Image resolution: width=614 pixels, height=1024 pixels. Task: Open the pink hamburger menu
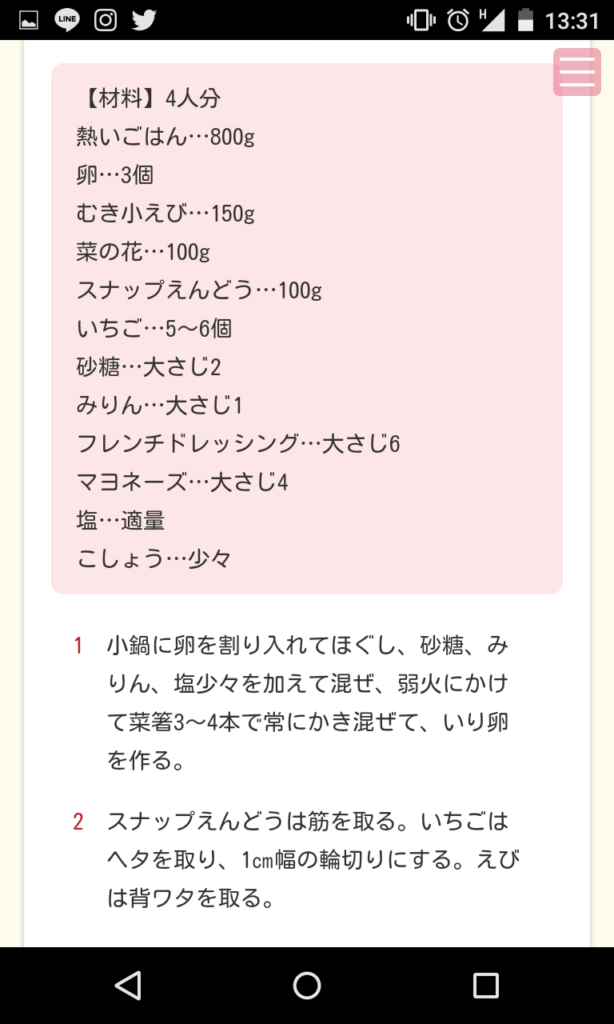tap(577, 72)
